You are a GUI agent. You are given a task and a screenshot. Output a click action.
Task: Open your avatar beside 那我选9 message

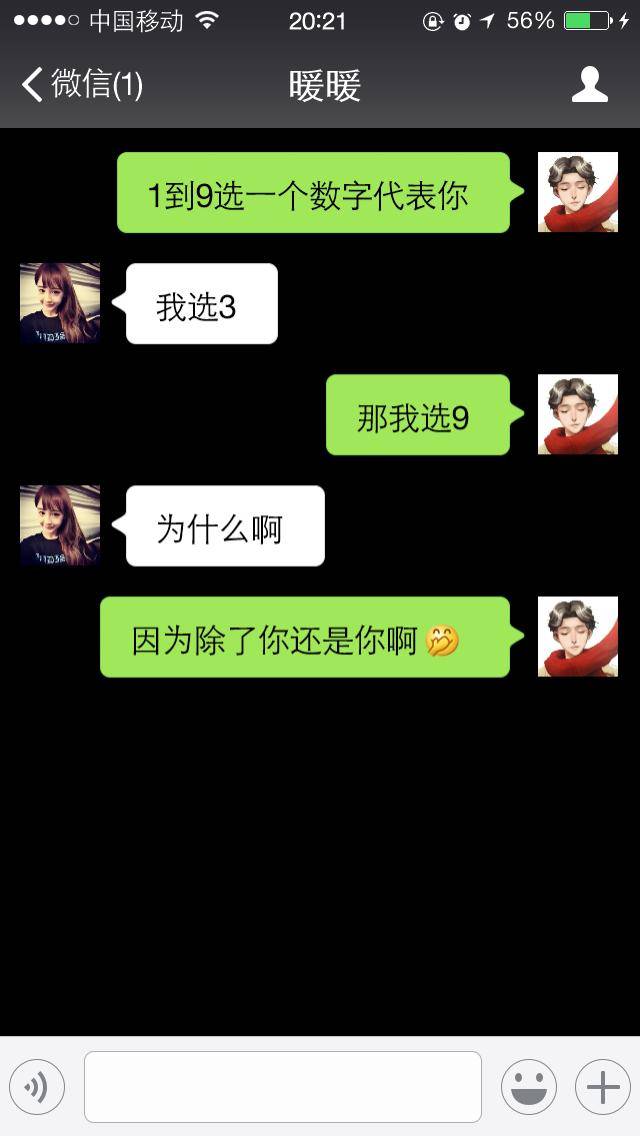tap(577, 415)
